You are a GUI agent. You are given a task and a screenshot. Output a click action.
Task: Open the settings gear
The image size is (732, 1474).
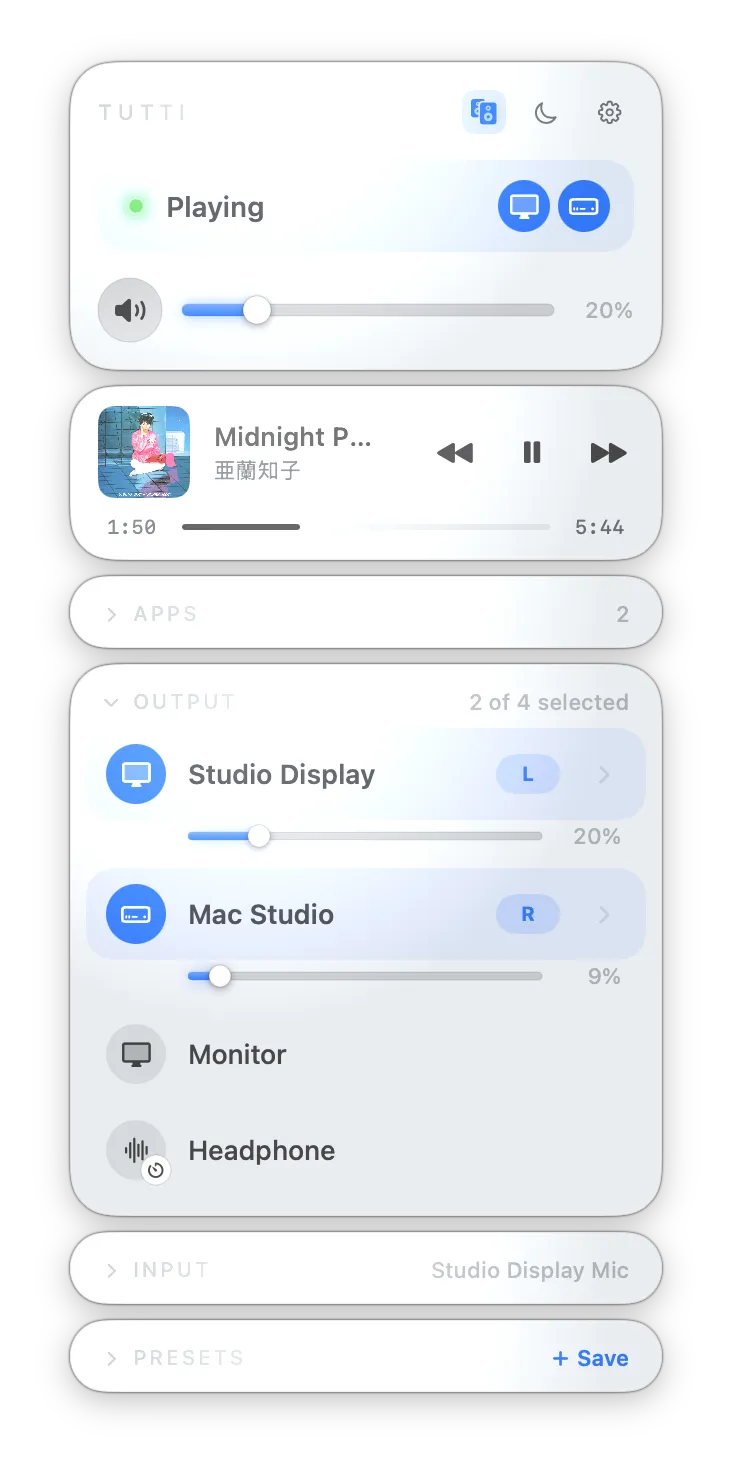(x=609, y=112)
